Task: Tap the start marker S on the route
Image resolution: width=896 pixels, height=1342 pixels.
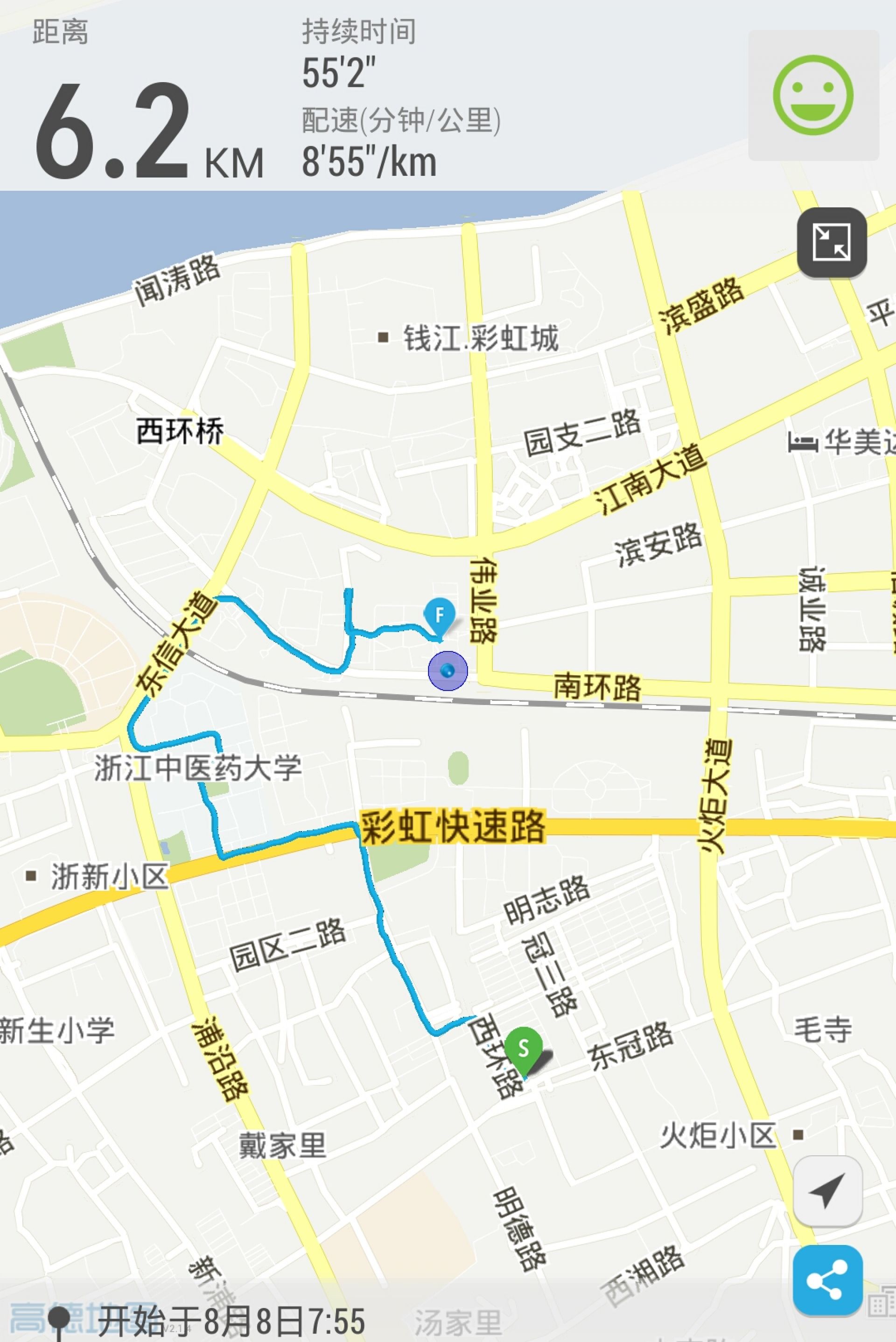Action: click(x=523, y=1049)
